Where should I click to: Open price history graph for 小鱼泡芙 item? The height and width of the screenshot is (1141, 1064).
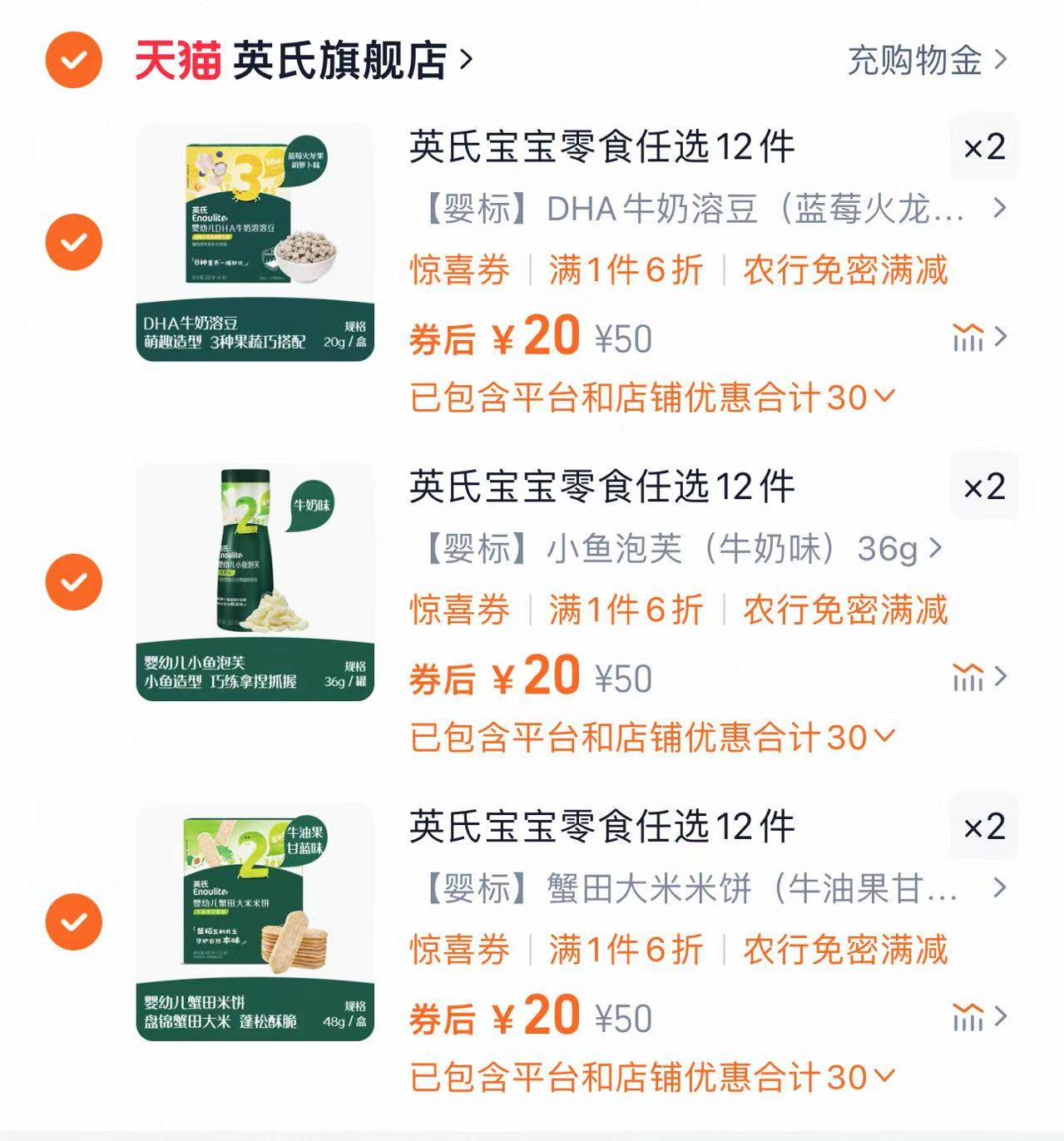coord(967,679)
